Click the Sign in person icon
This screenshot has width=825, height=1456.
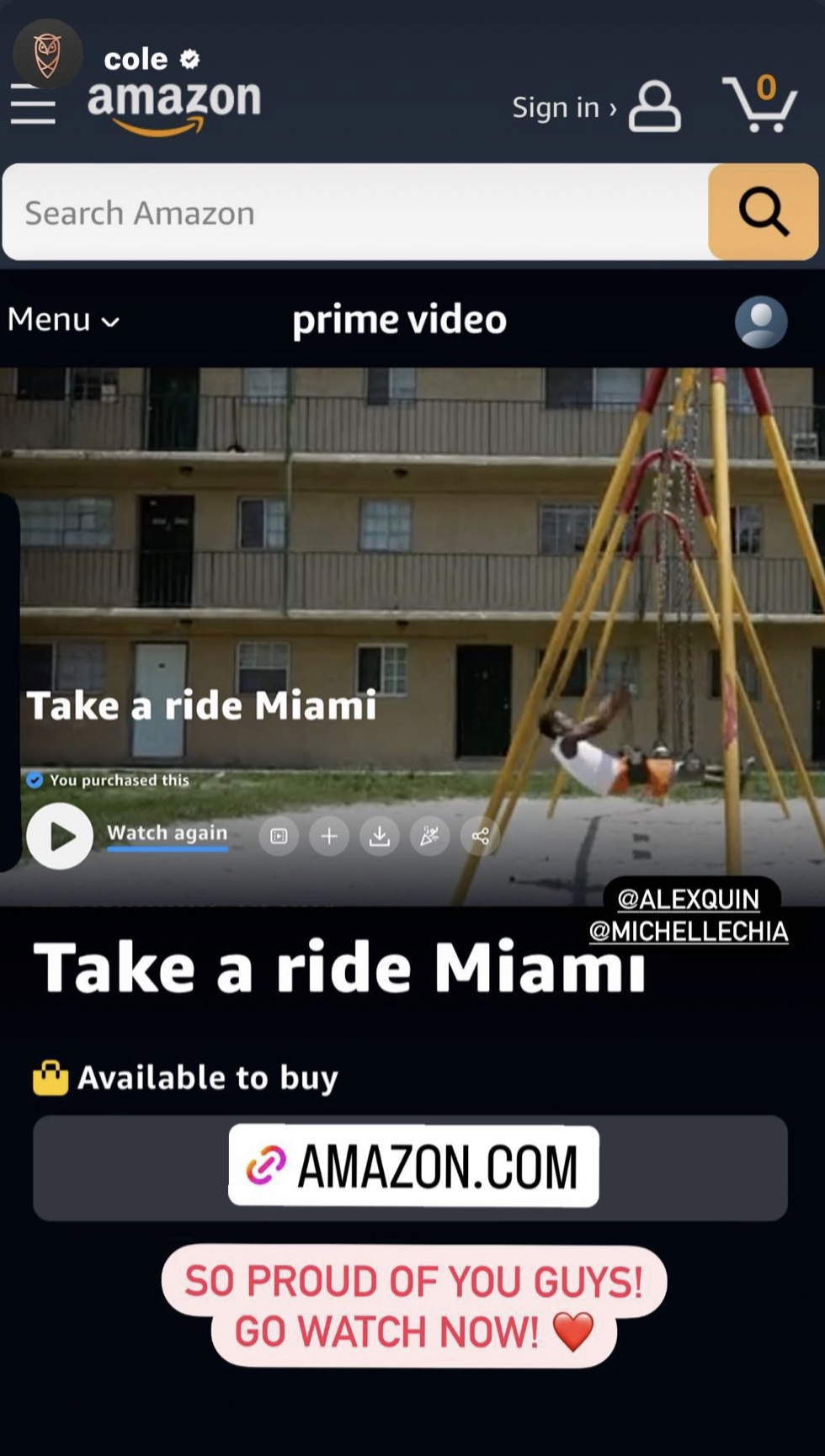[x=655, y=107]
